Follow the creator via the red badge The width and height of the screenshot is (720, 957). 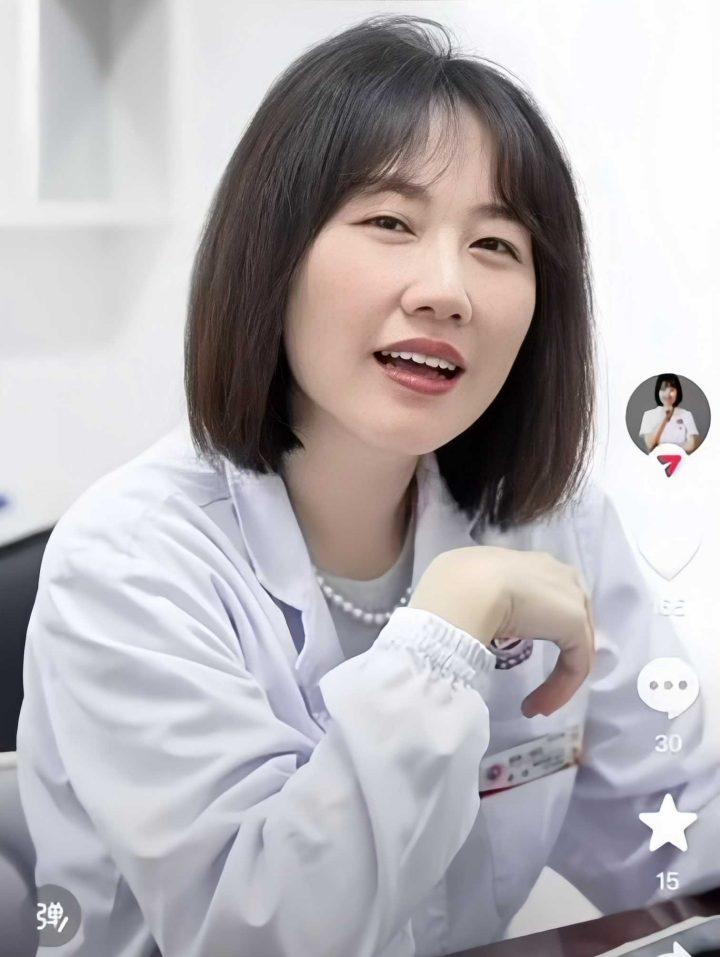668,464
